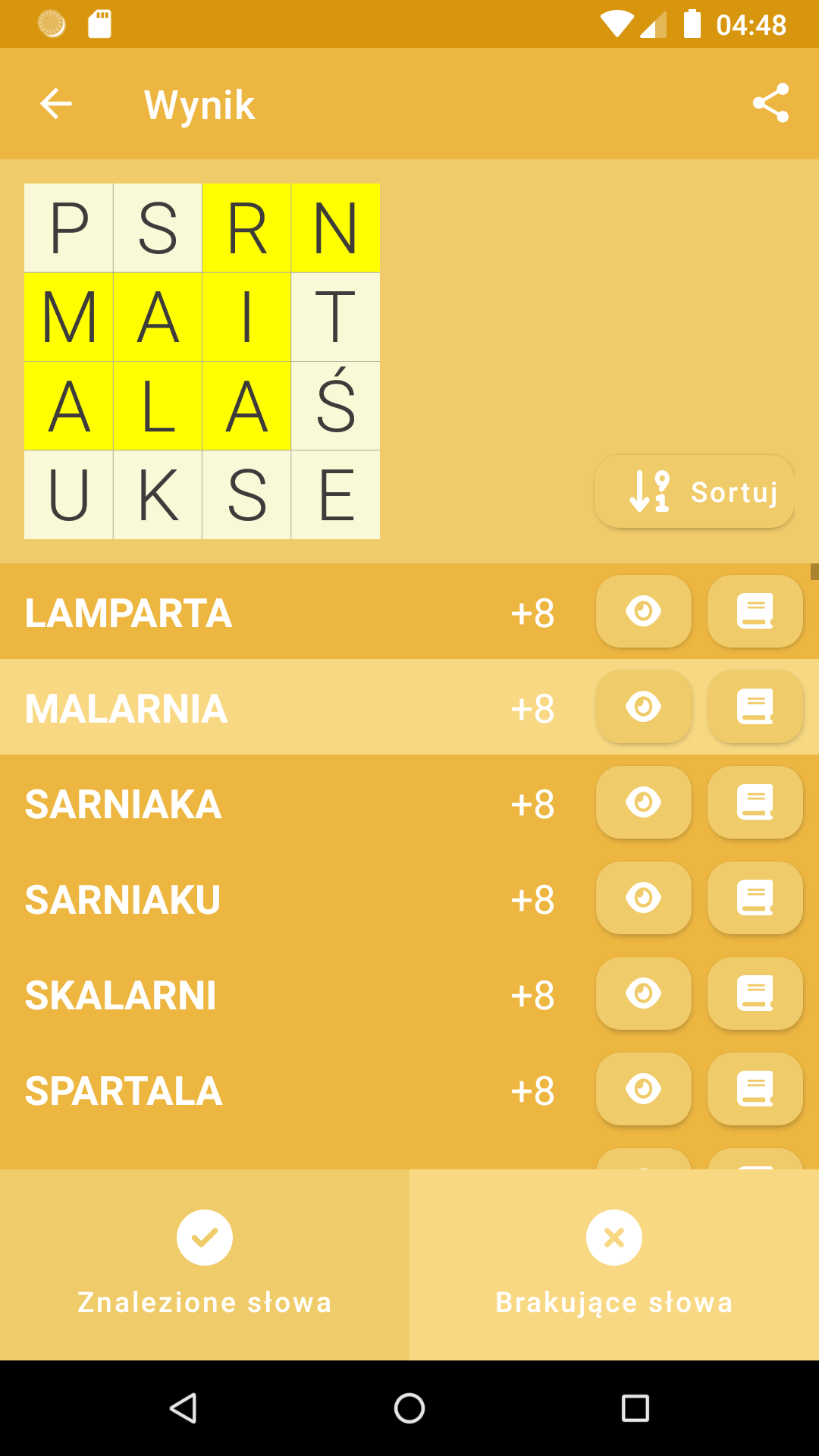
Task: Switch to Brakujące słowa tab
Action: [x=614, y=1264]
